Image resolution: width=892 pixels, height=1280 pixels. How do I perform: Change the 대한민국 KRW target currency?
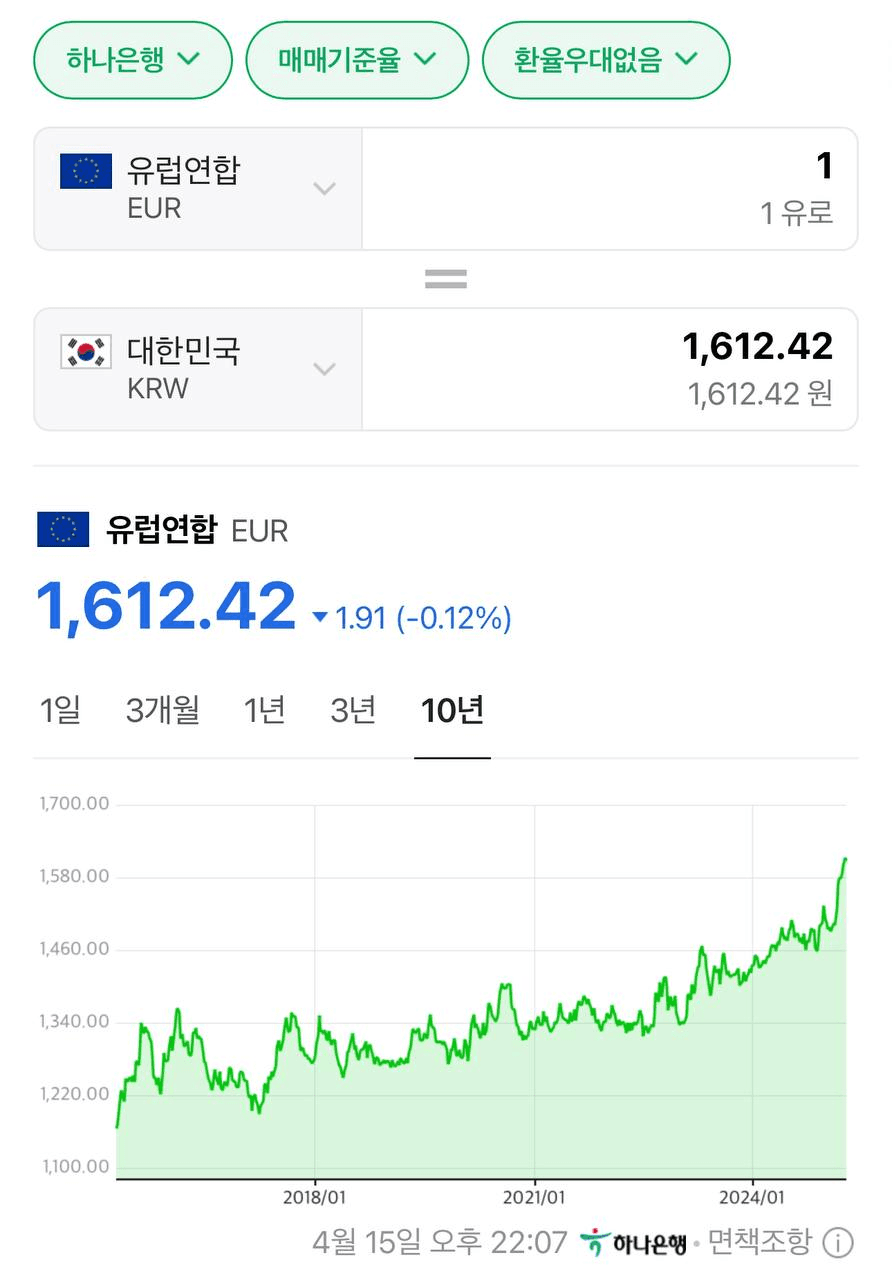(198, 369)
